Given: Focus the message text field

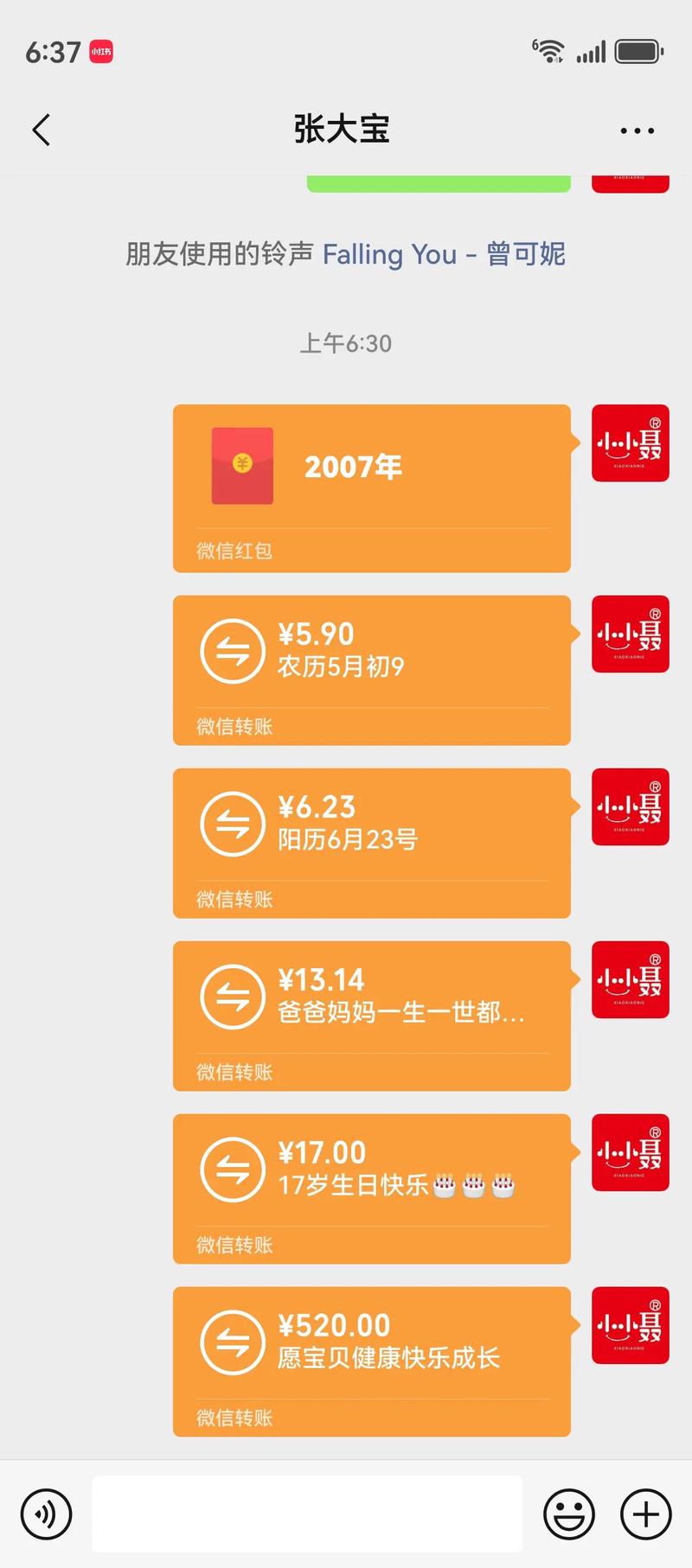Looking at the screenshot, I should pyautogui.click(x=307, y=1514).
